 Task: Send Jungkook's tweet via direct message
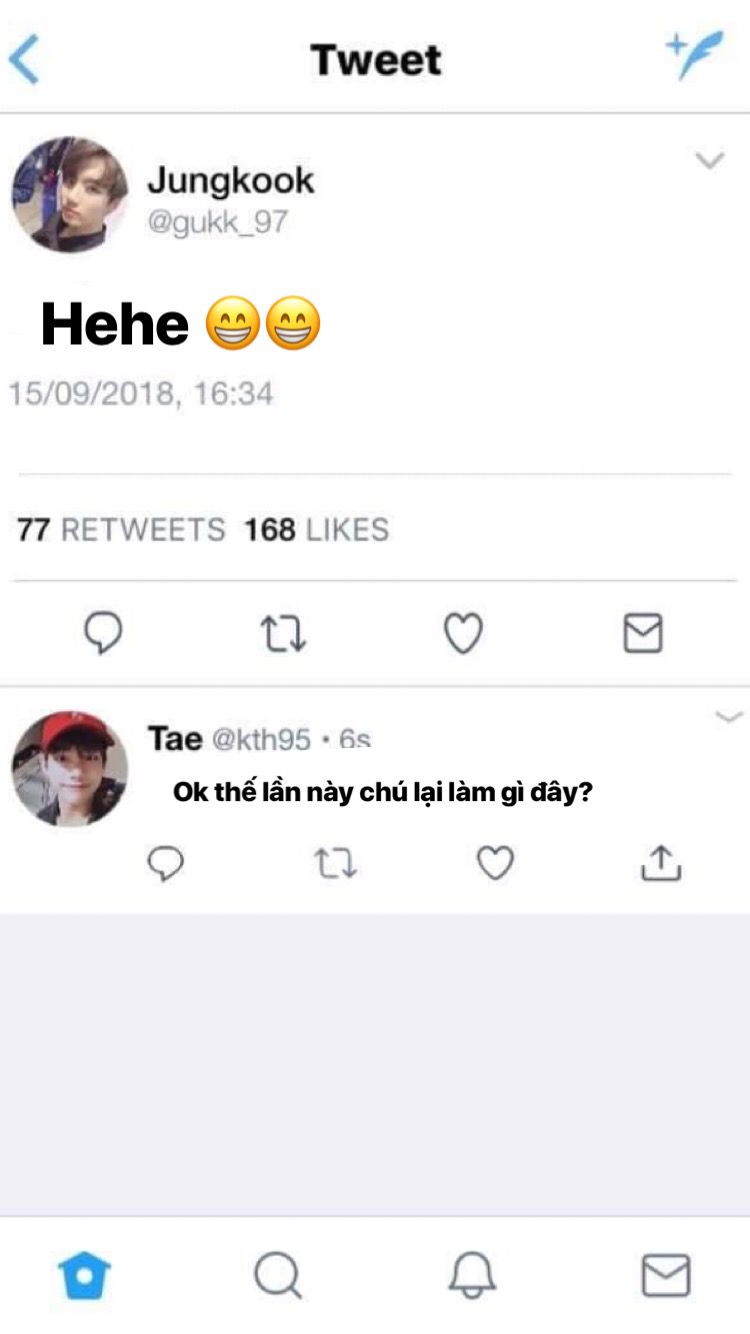(643, 634)
